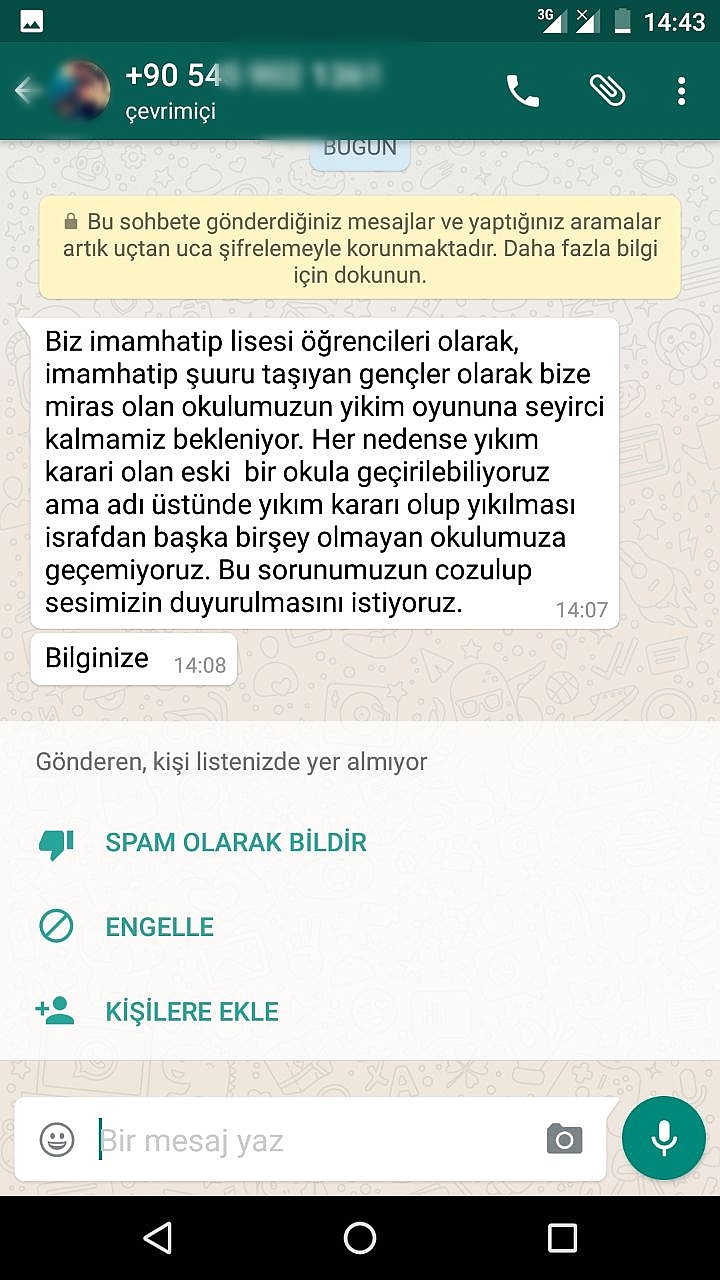The height and width of the screenshot is (1280, 720).
Task: Report sender via SPAM OLARAK BİLDİR
Action: (235, 843)
